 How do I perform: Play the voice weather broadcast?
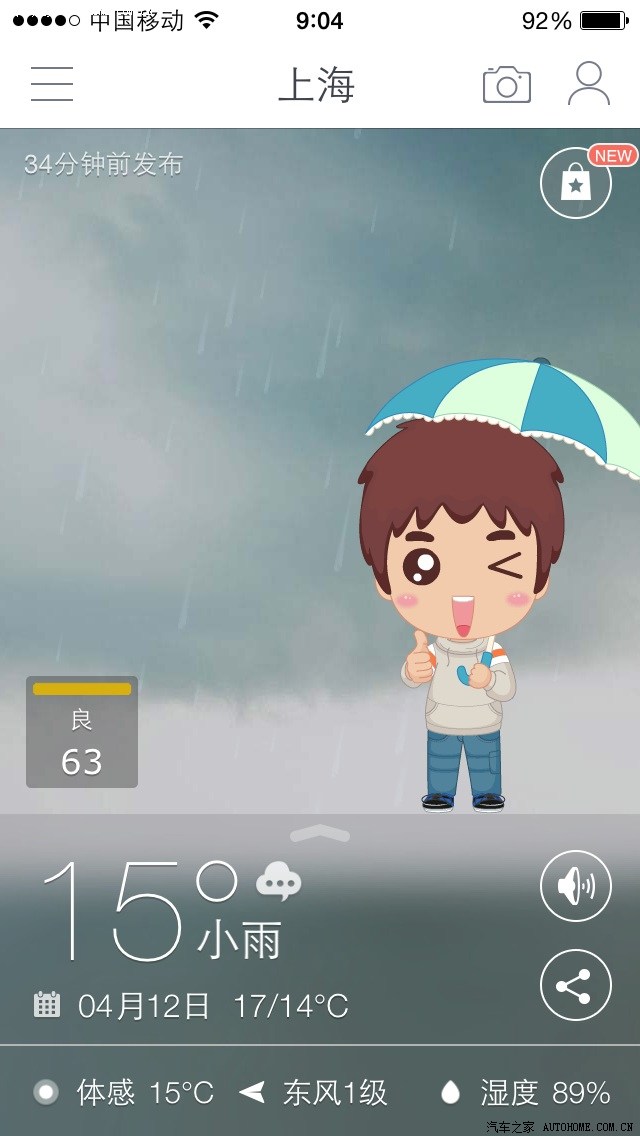click(576, 886)
